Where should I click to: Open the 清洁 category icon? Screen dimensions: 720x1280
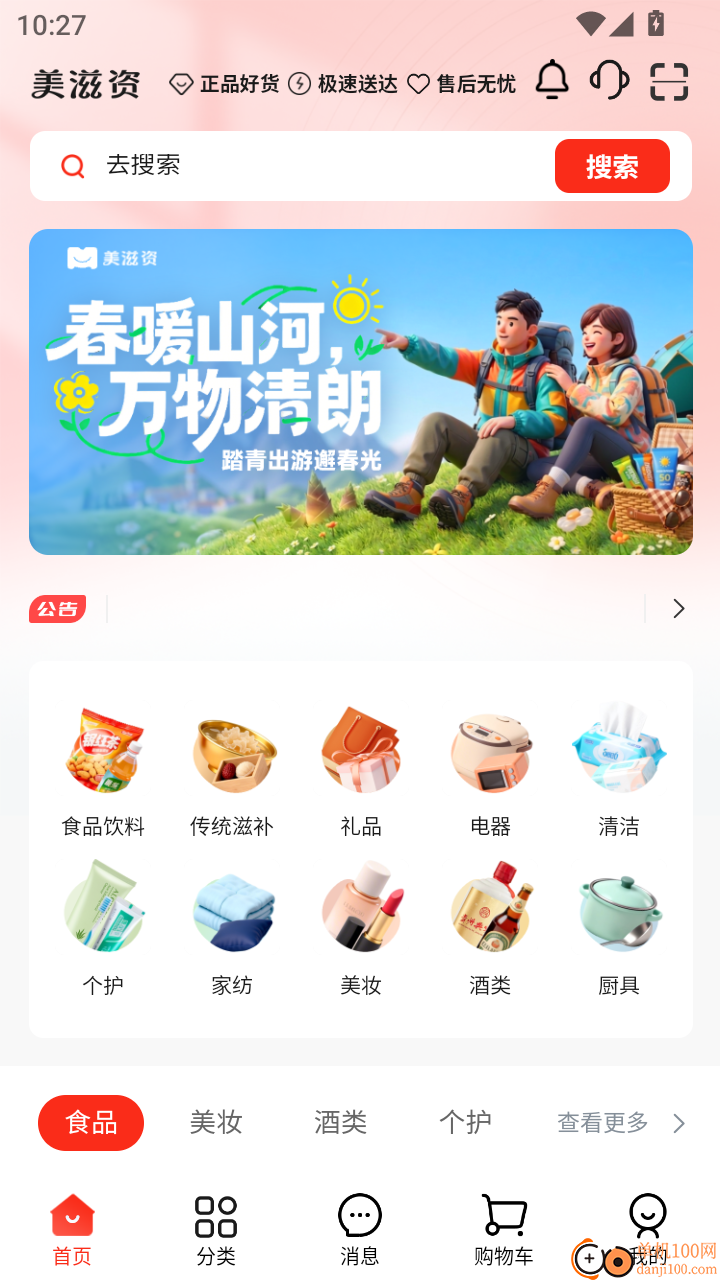[x=618, y=752]
